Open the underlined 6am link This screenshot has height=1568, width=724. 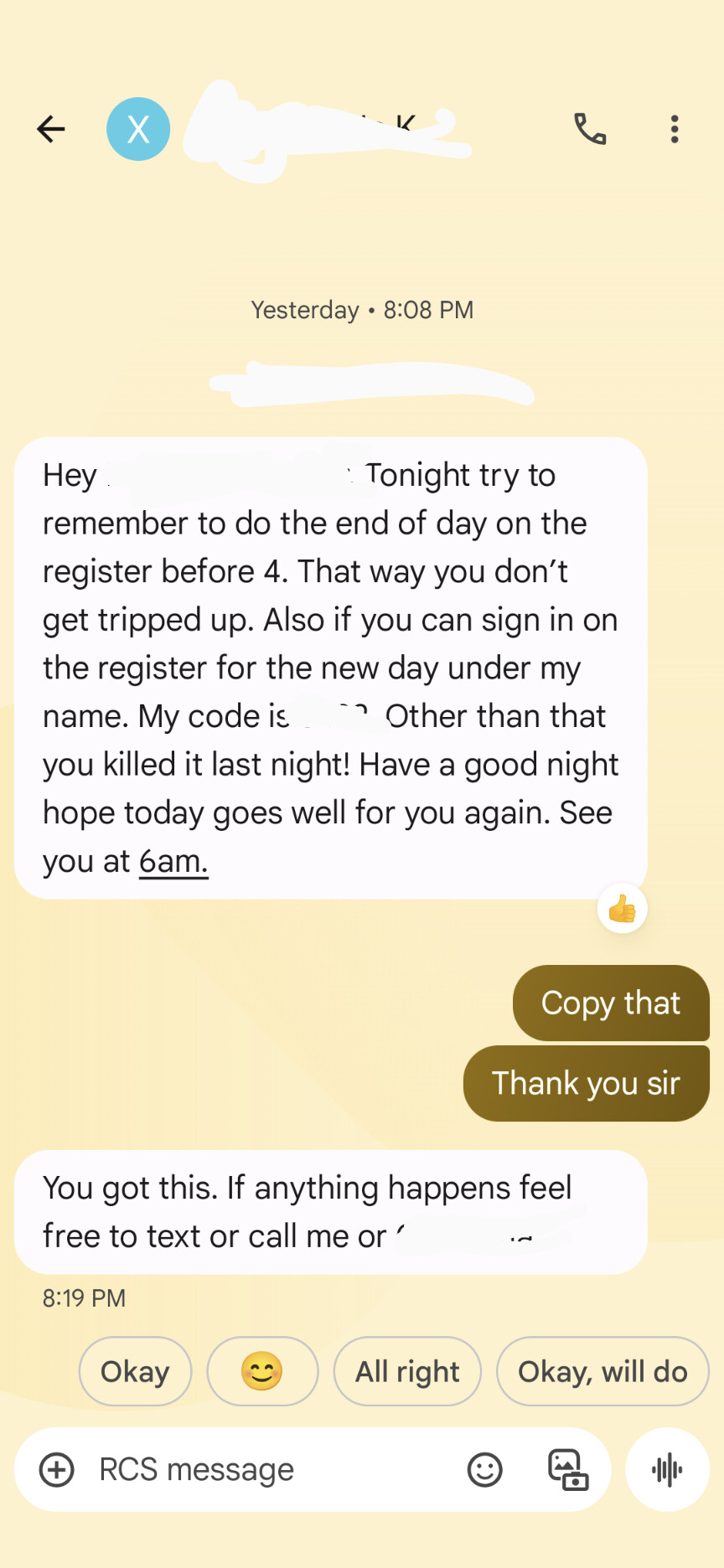pyautogui.click(x=173, y=861)
